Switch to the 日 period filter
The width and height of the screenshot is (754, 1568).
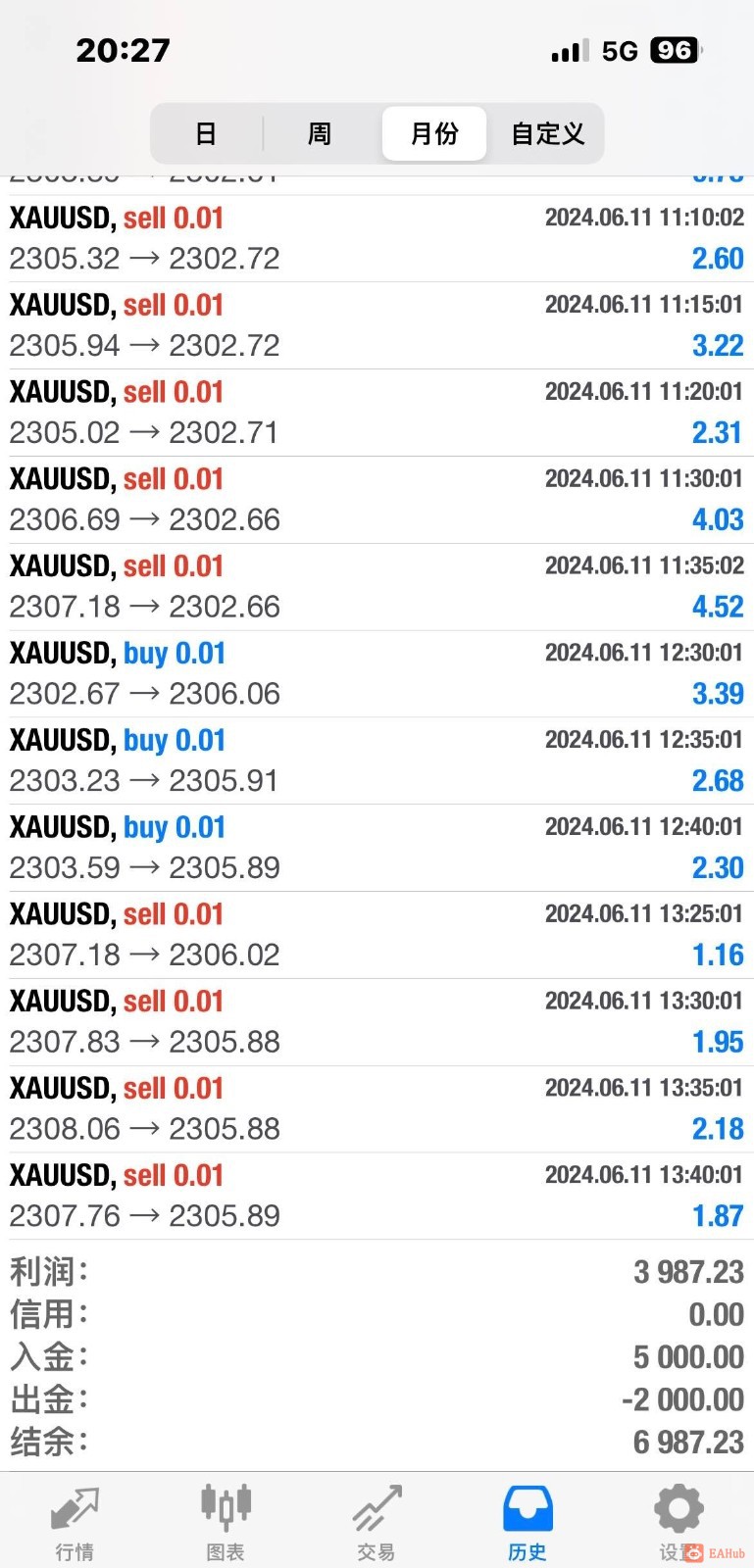coord(206,133)
